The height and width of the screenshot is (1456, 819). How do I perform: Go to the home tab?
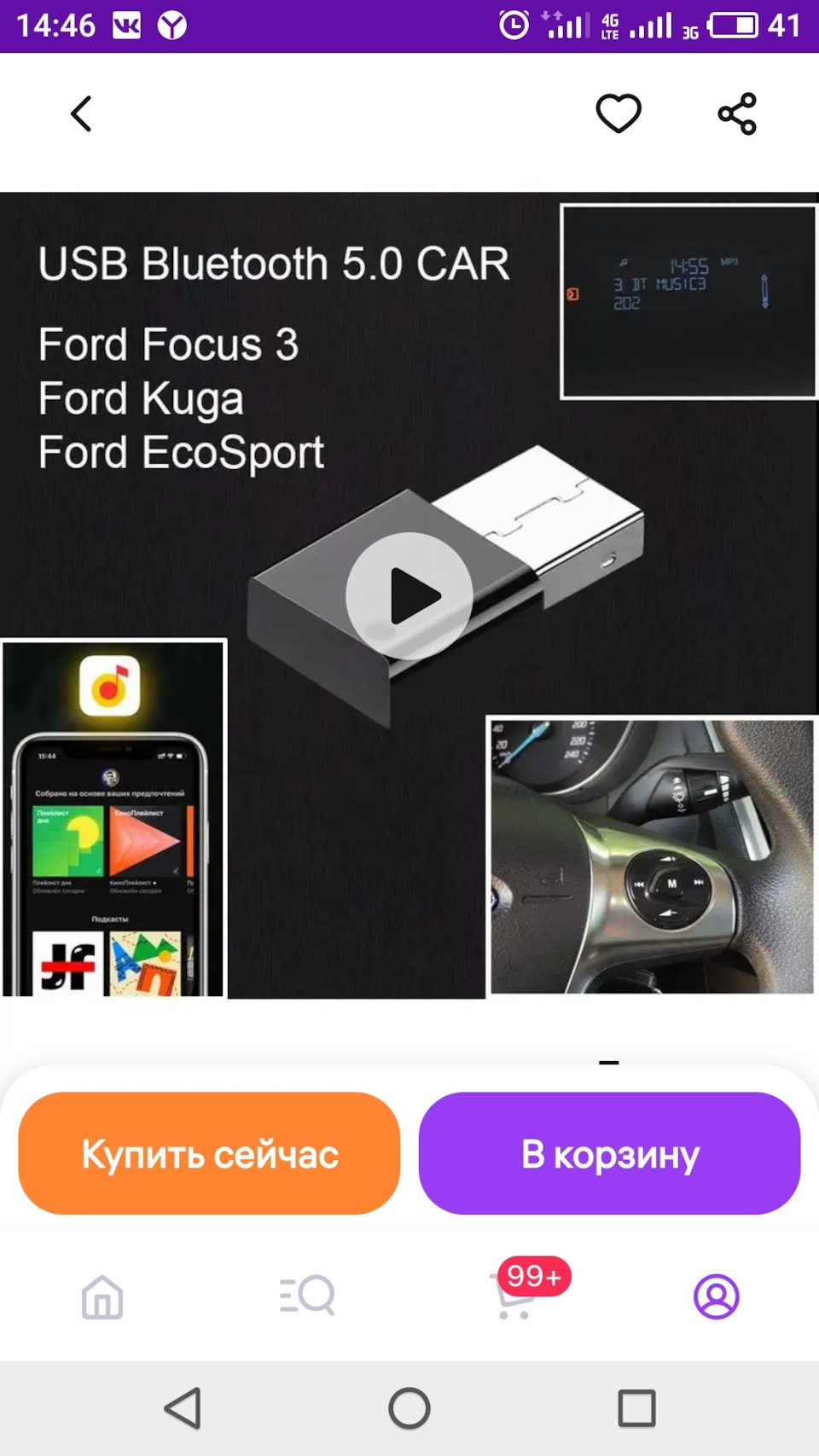102,1296
